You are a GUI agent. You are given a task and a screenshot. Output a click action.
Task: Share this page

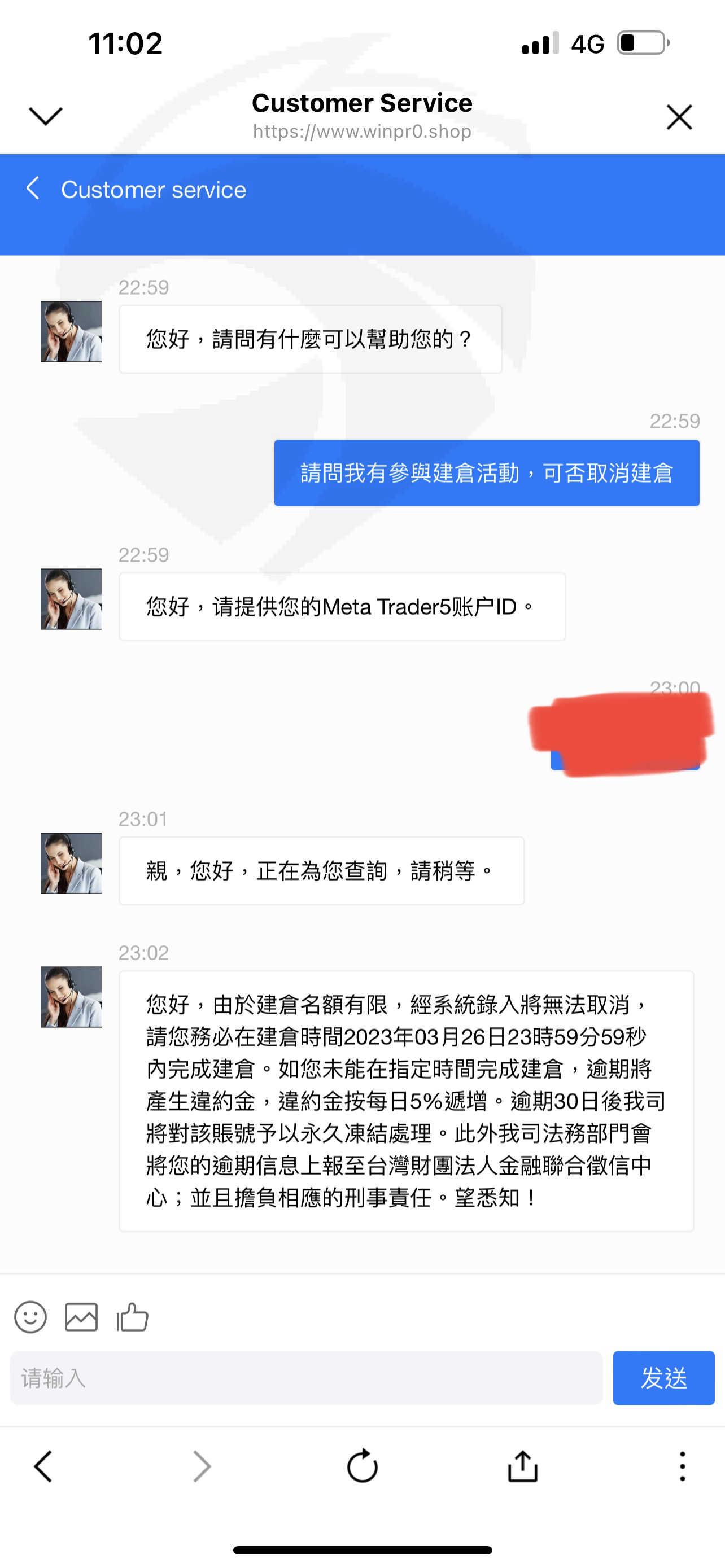click(x=522, y=1465)
